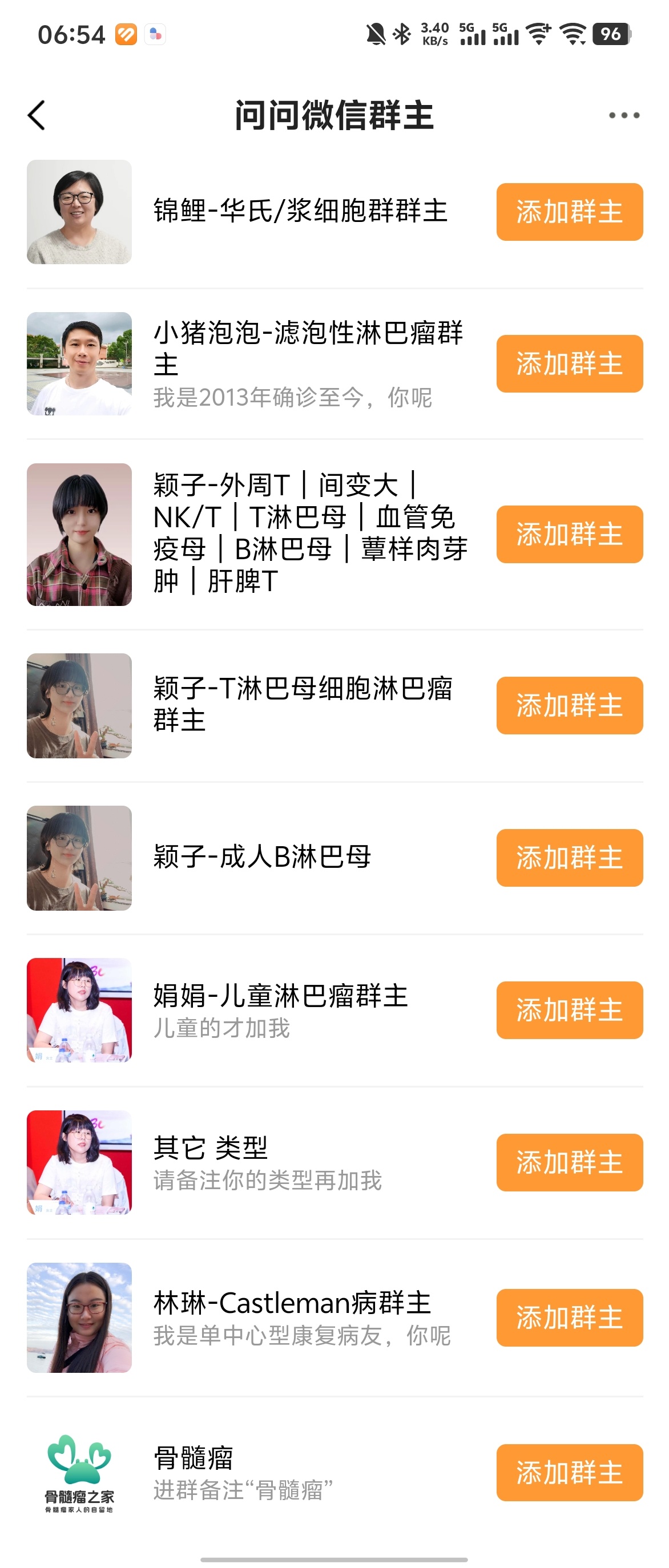
Task: Open the three-dot overflow menu
Action: (624, 115)
